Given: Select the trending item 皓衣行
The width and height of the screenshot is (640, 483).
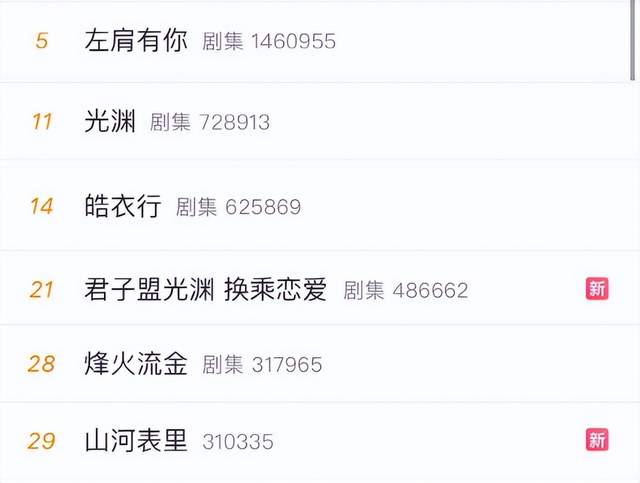Looking at the screenshot, I should click(123, 207).
